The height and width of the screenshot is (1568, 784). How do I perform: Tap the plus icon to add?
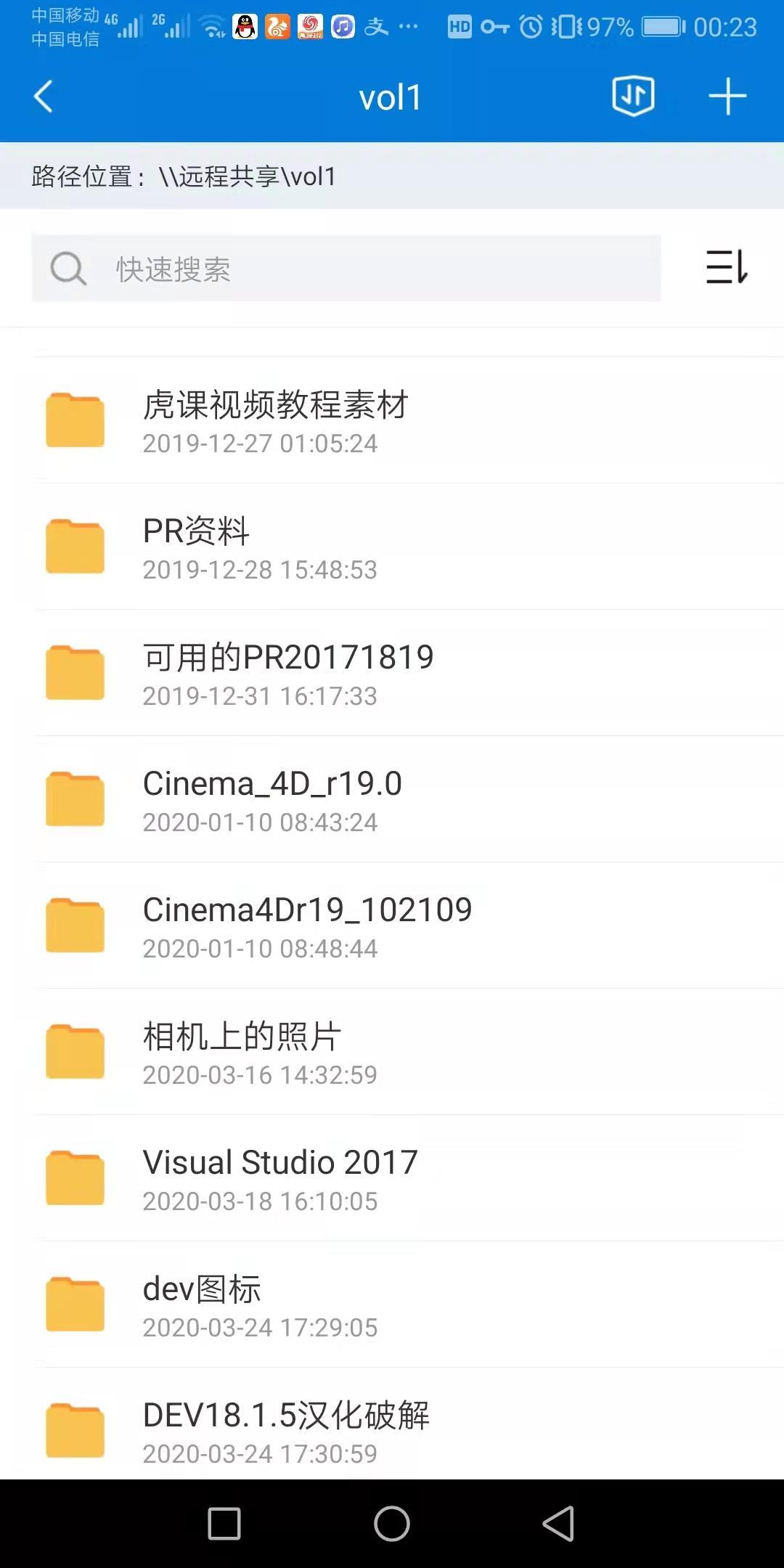click(x=727, y=97)
